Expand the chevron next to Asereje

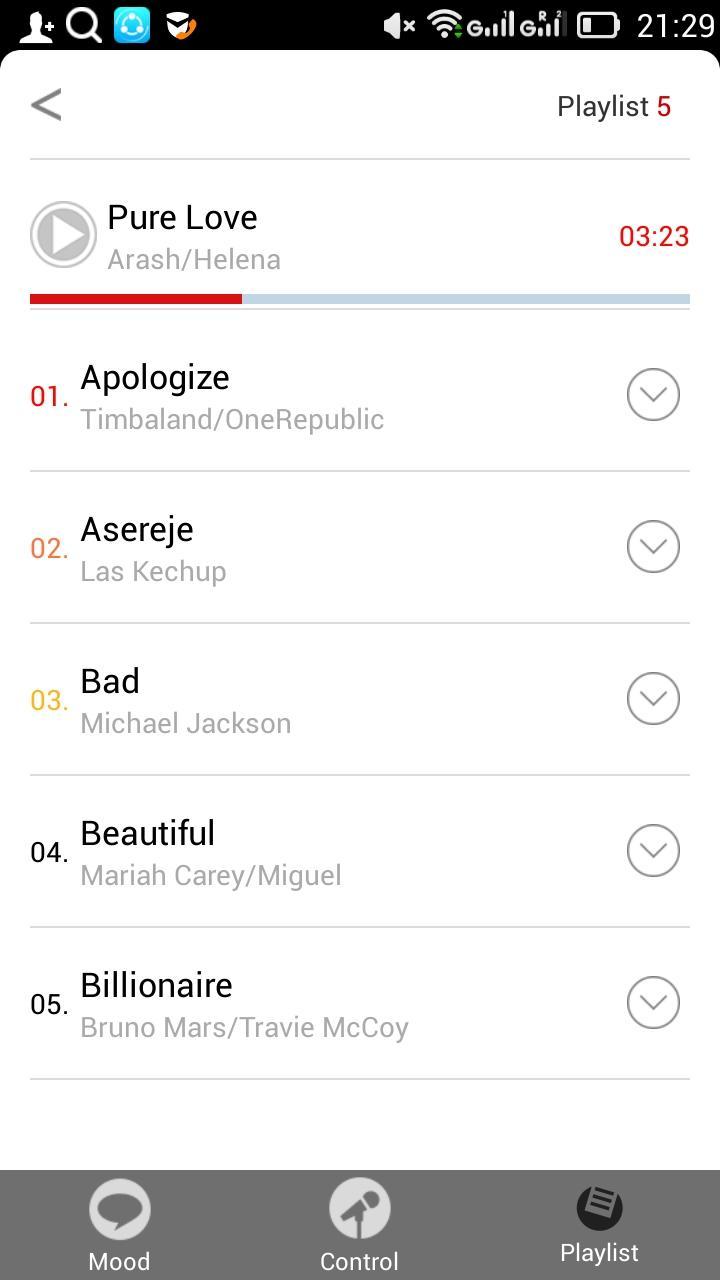tap(653, 547)
